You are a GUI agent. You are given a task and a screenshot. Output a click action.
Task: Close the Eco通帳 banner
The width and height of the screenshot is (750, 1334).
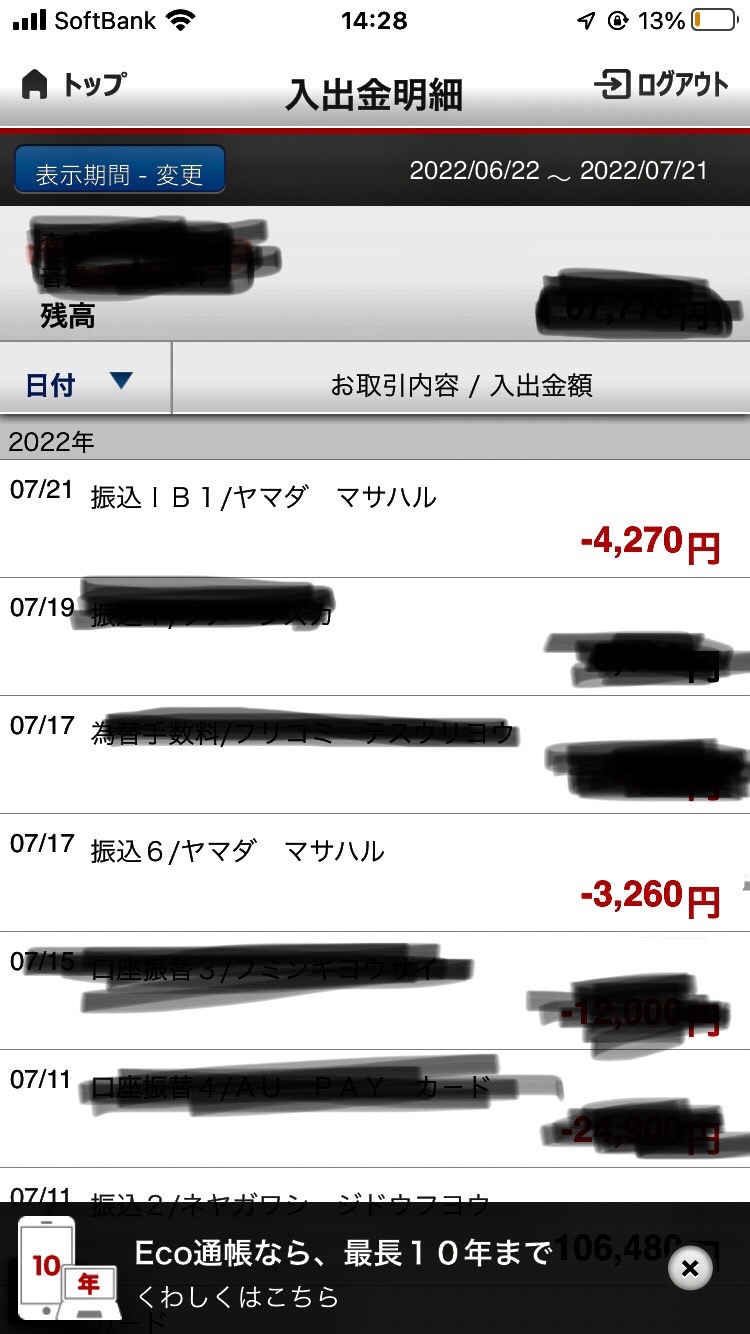[689, 1269]
